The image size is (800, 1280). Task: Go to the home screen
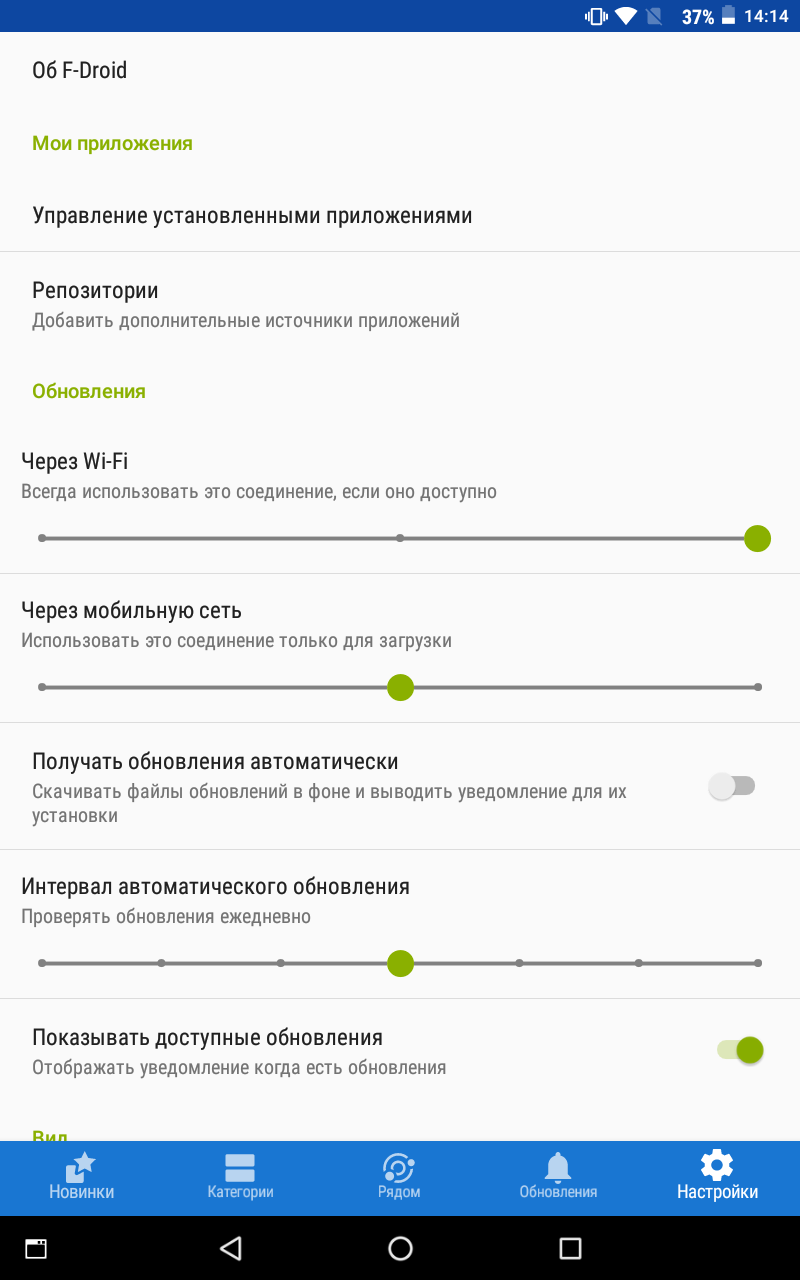coord(400,1248)
